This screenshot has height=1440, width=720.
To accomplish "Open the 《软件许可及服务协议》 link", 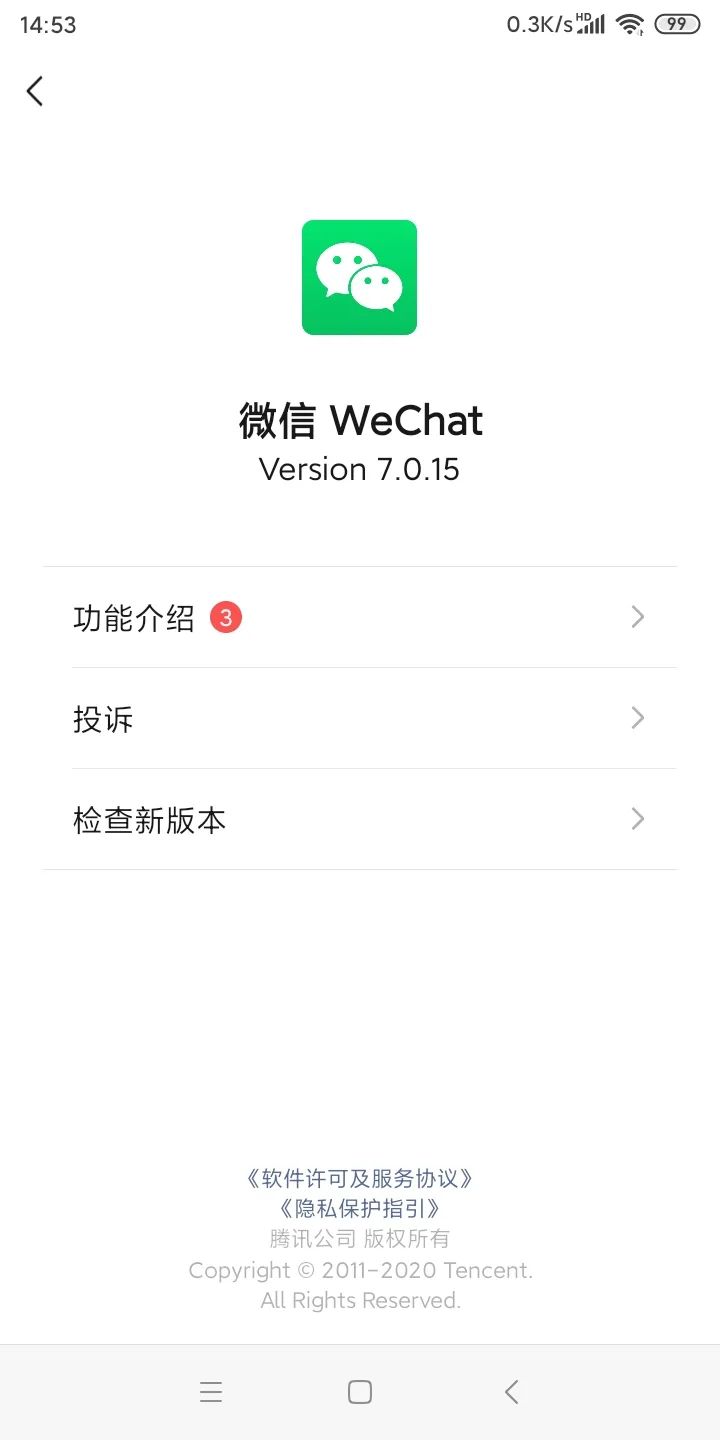I will [360, 1178].
